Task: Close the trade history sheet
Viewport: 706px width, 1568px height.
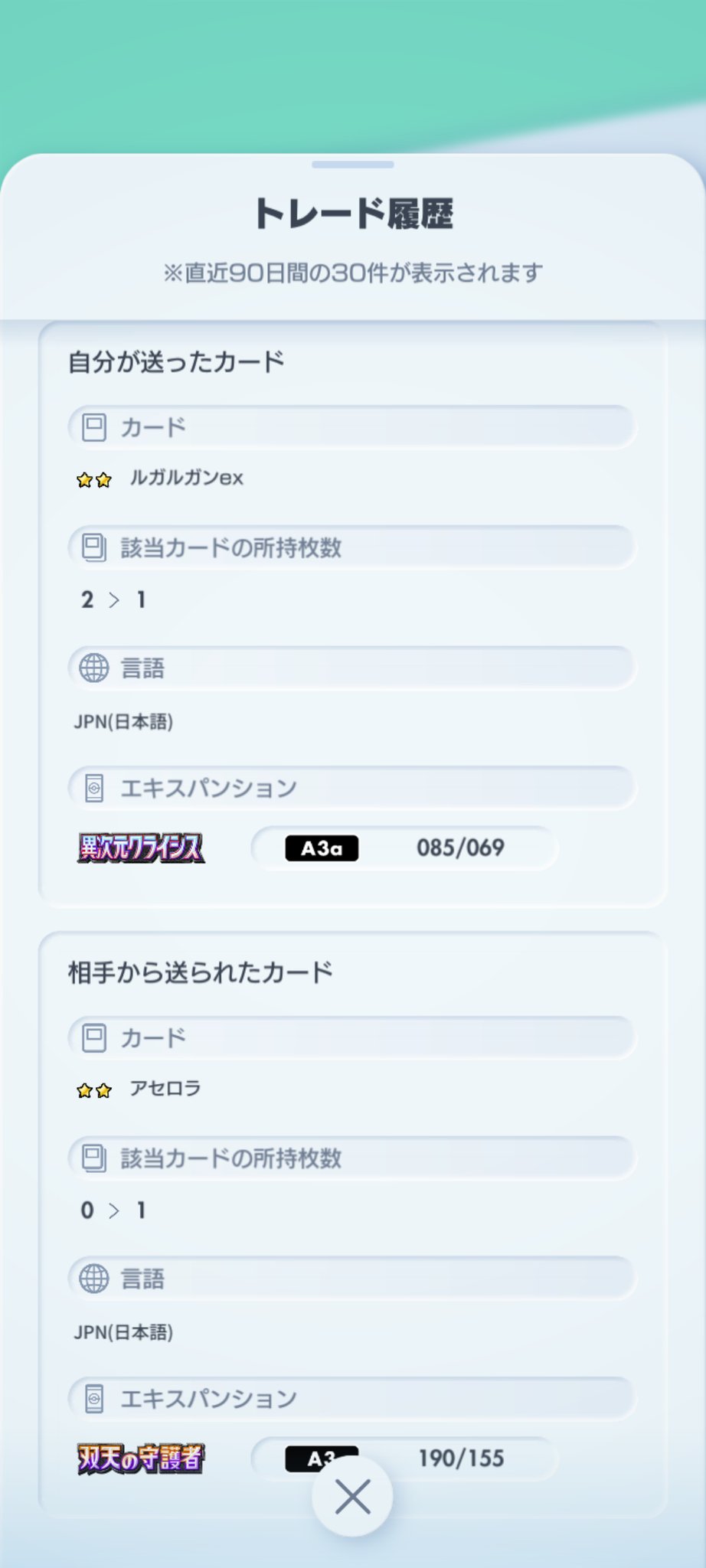Action: coord(352,1496)
